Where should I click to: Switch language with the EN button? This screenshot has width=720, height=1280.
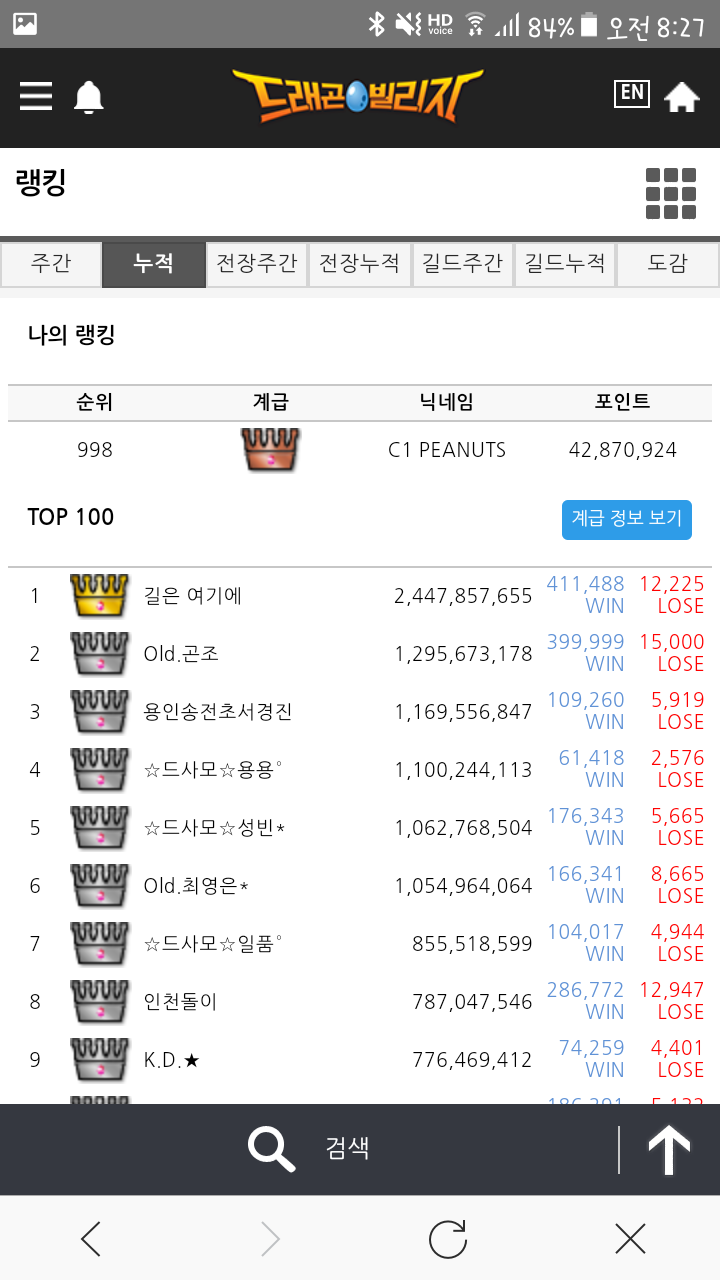632,93
